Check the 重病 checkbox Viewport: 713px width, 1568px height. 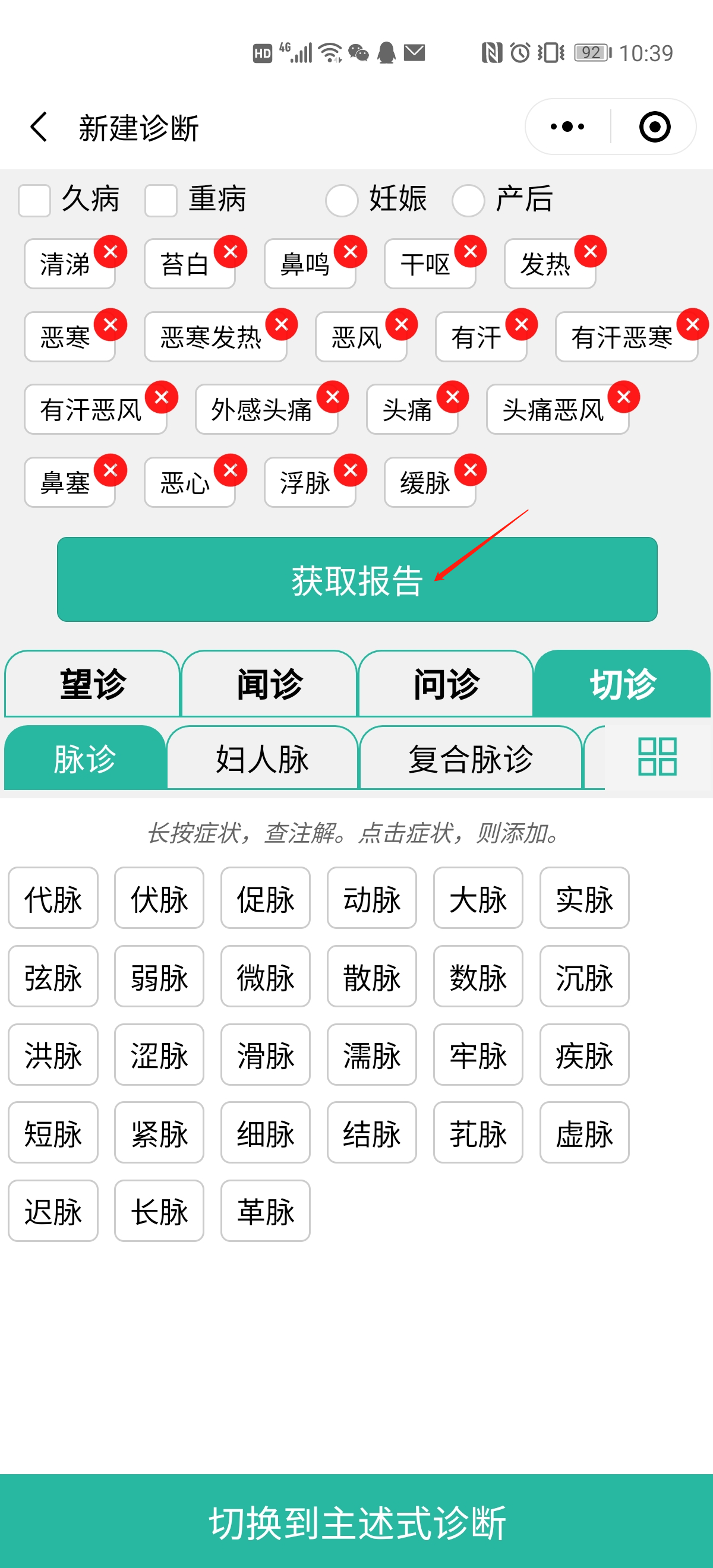pyautogui.click(x=161, y=200)
